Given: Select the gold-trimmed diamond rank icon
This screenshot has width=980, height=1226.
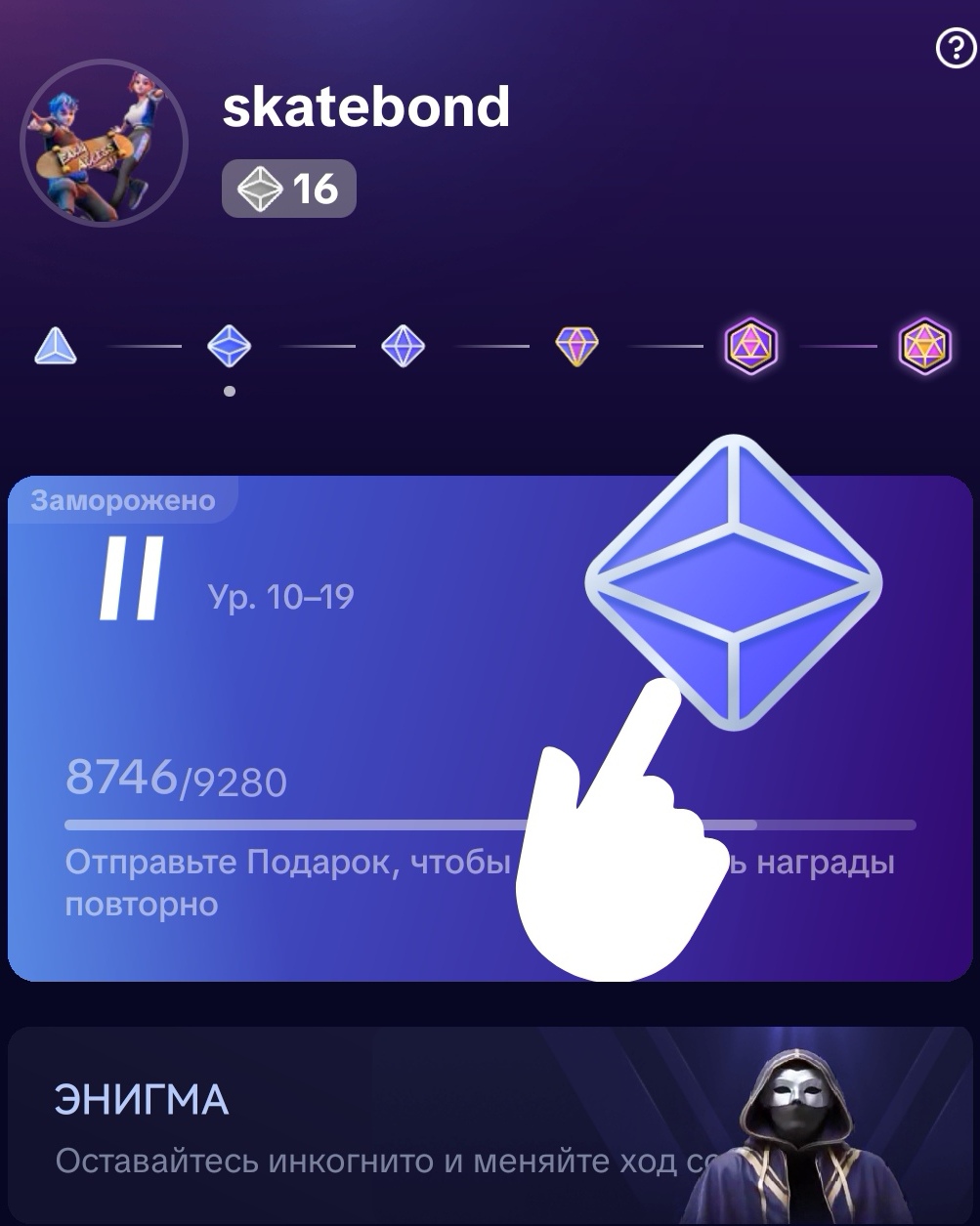Looking at the screenshot, I should coord(576,345).
